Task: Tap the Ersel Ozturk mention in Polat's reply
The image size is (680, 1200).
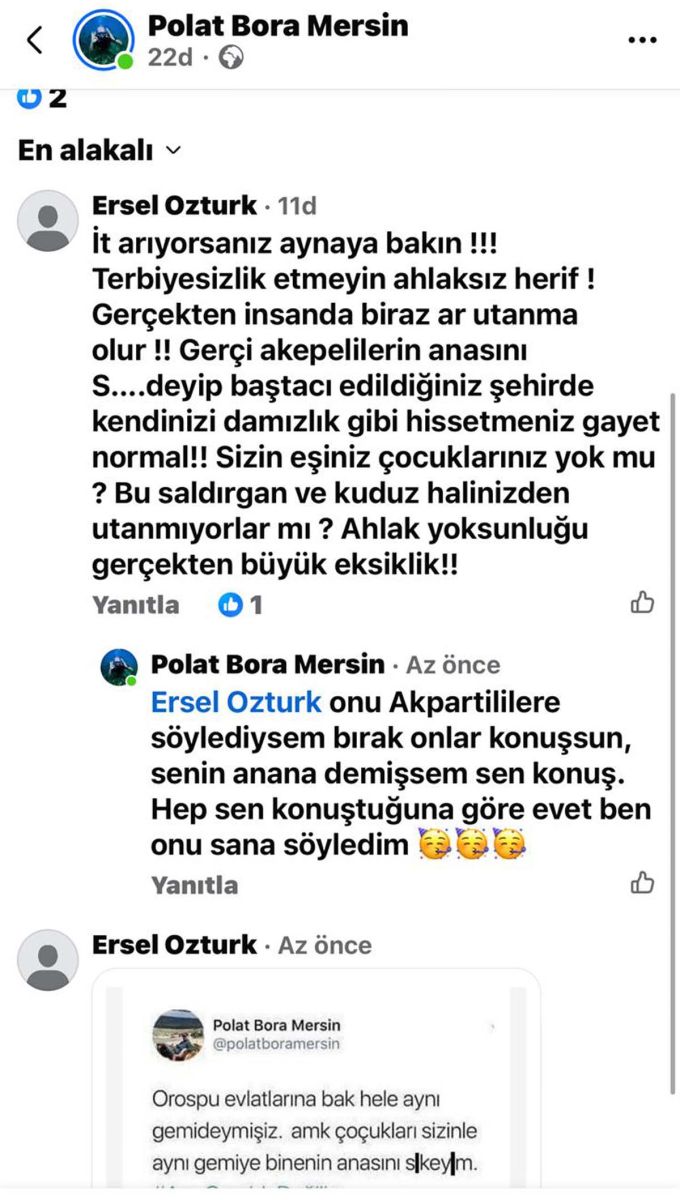Action: 236,701
